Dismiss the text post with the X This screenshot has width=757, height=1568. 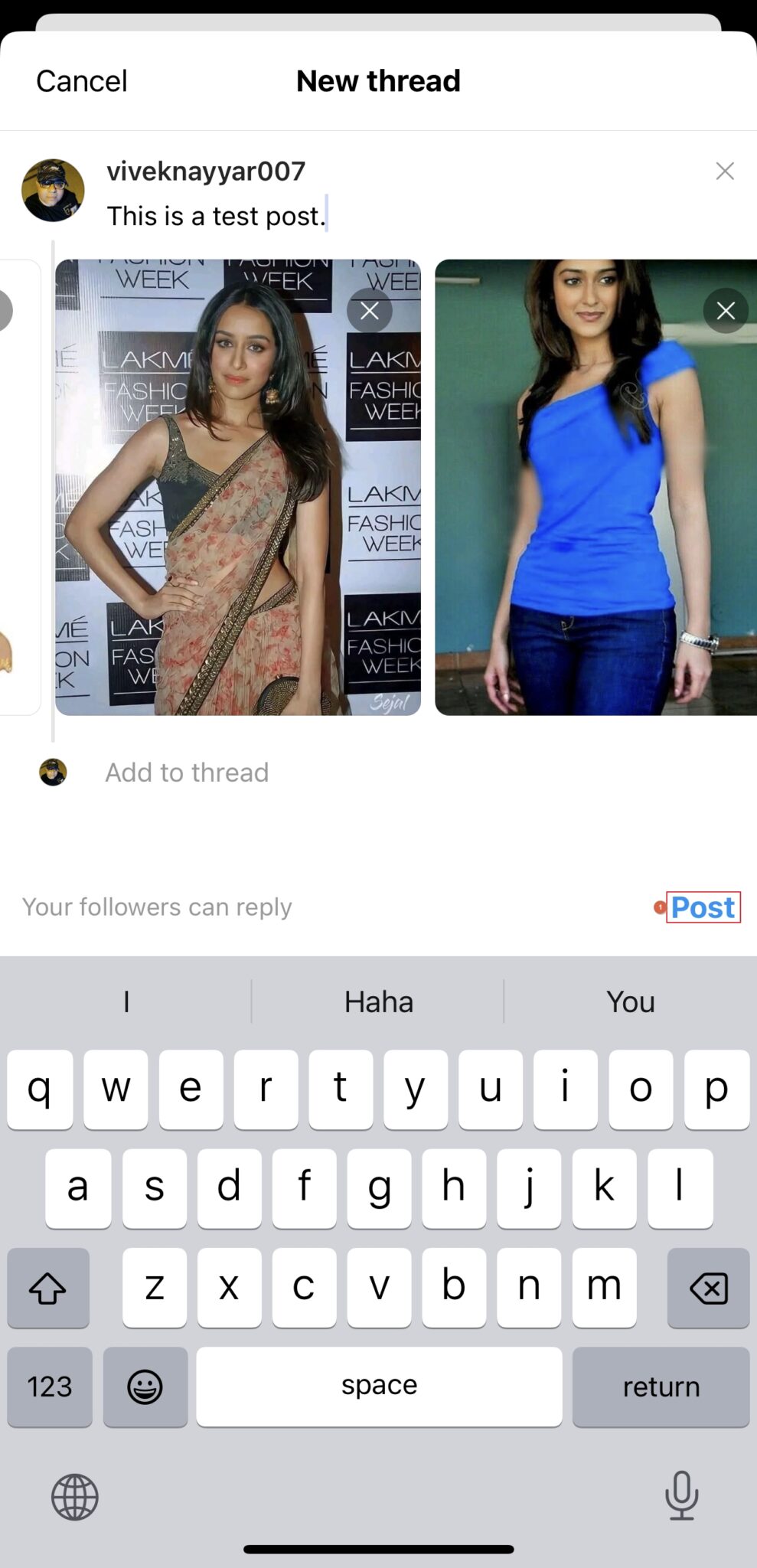(724, 171)
